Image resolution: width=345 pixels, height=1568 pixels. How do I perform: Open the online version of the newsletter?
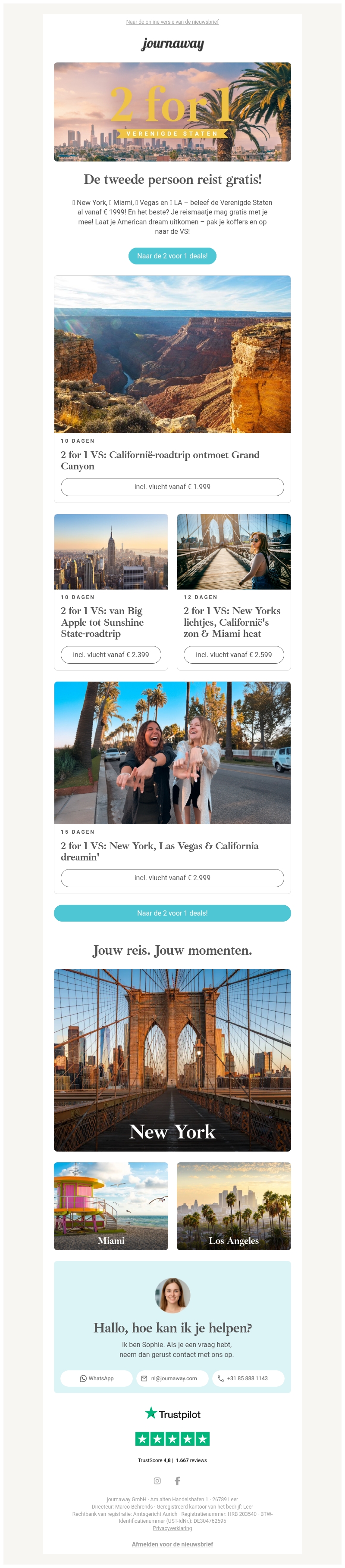coord(172,22)
